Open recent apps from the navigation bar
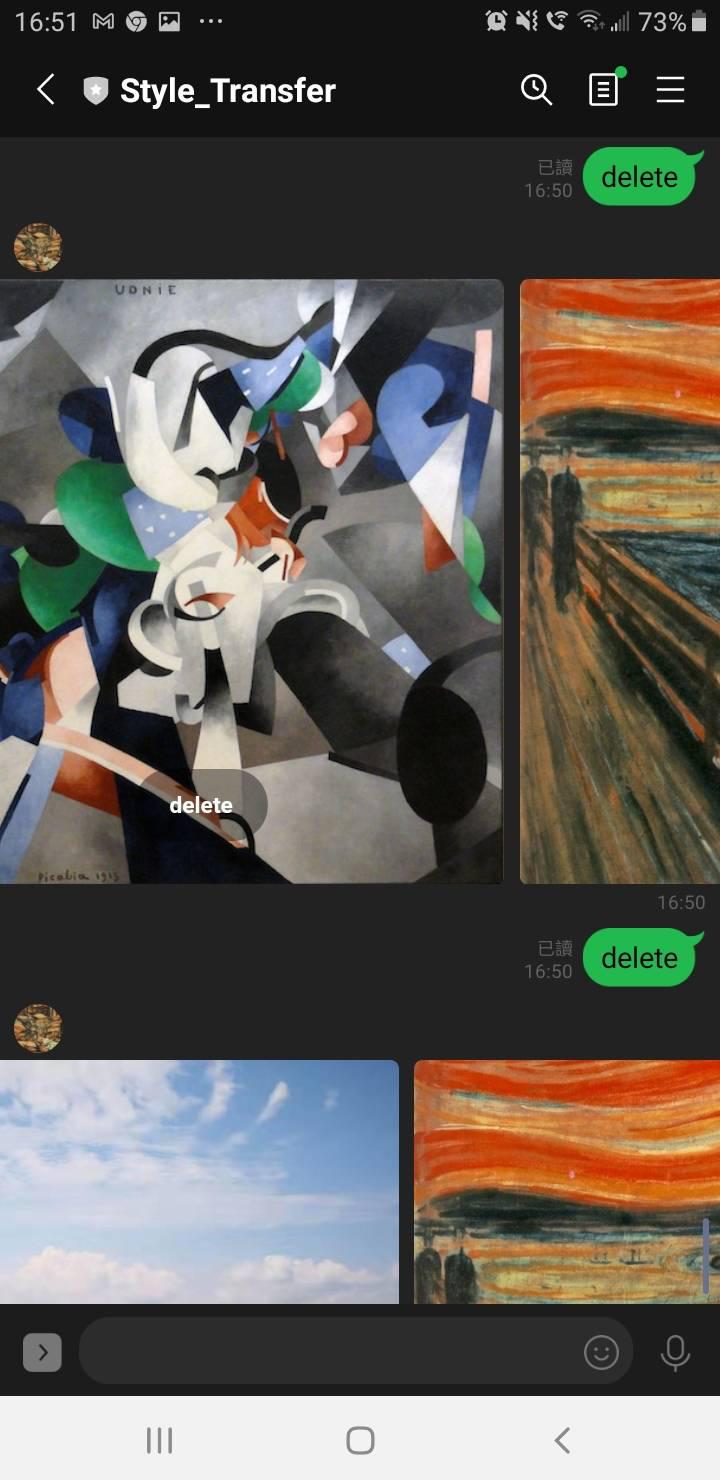This screenshot has height=1480, width=720. coord(159,1440)
